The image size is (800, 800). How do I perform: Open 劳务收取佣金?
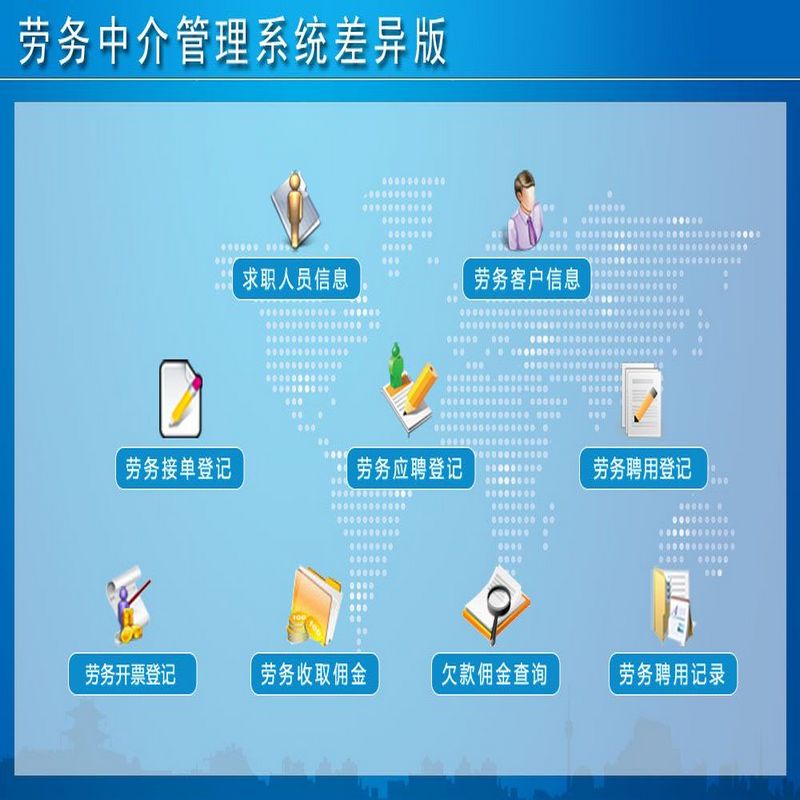tap(315, 674)
